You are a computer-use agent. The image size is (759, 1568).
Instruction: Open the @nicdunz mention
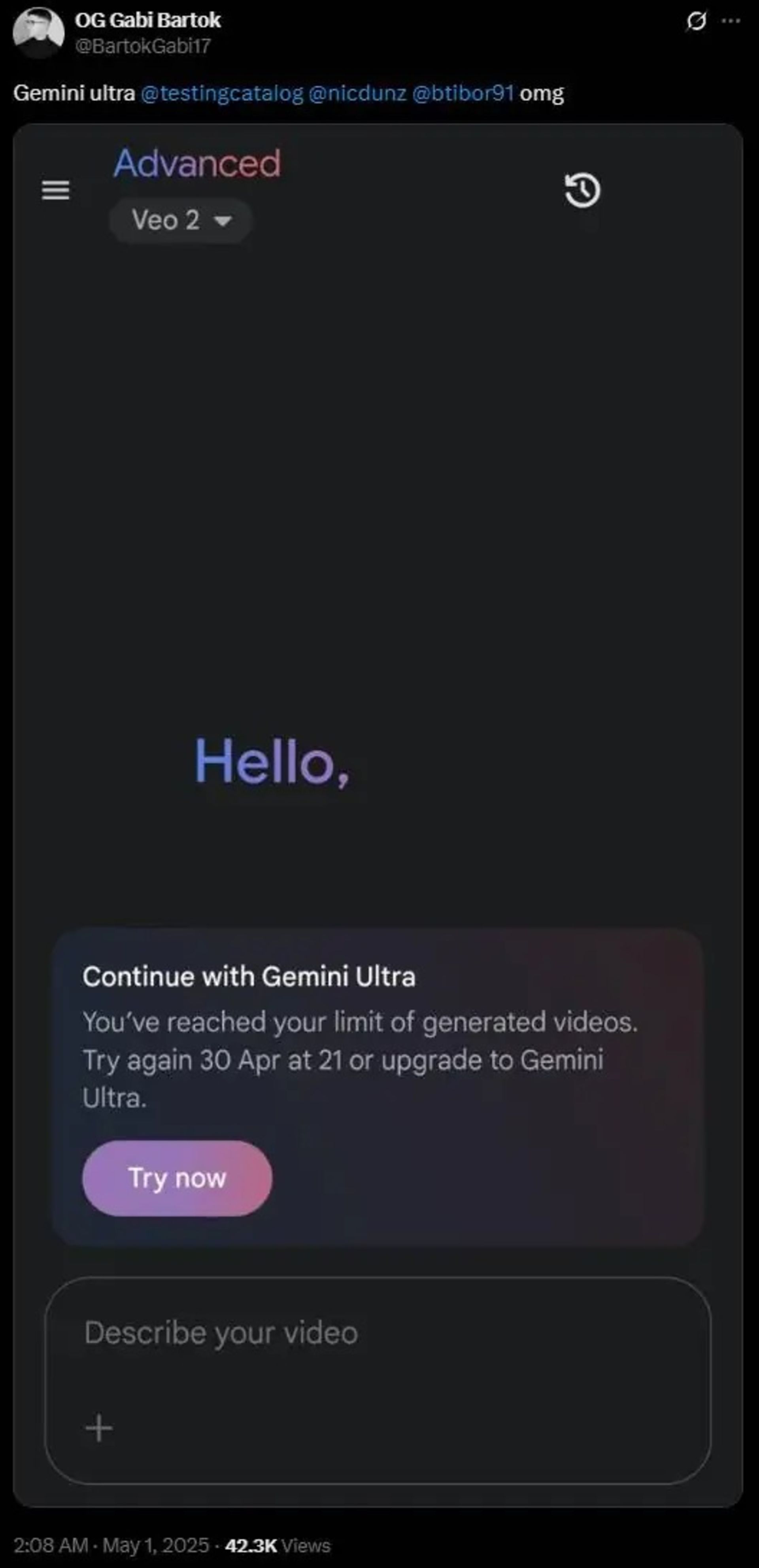[357, 93]
